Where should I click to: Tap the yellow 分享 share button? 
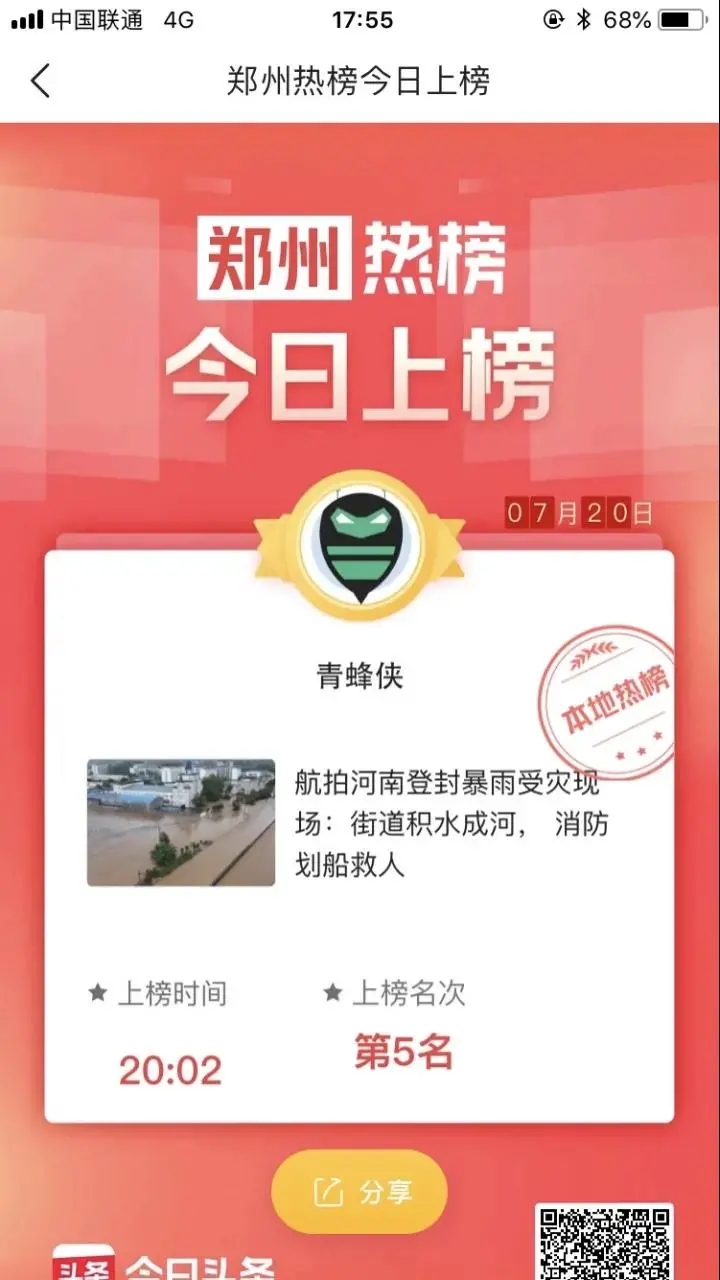coord(360,1191)
